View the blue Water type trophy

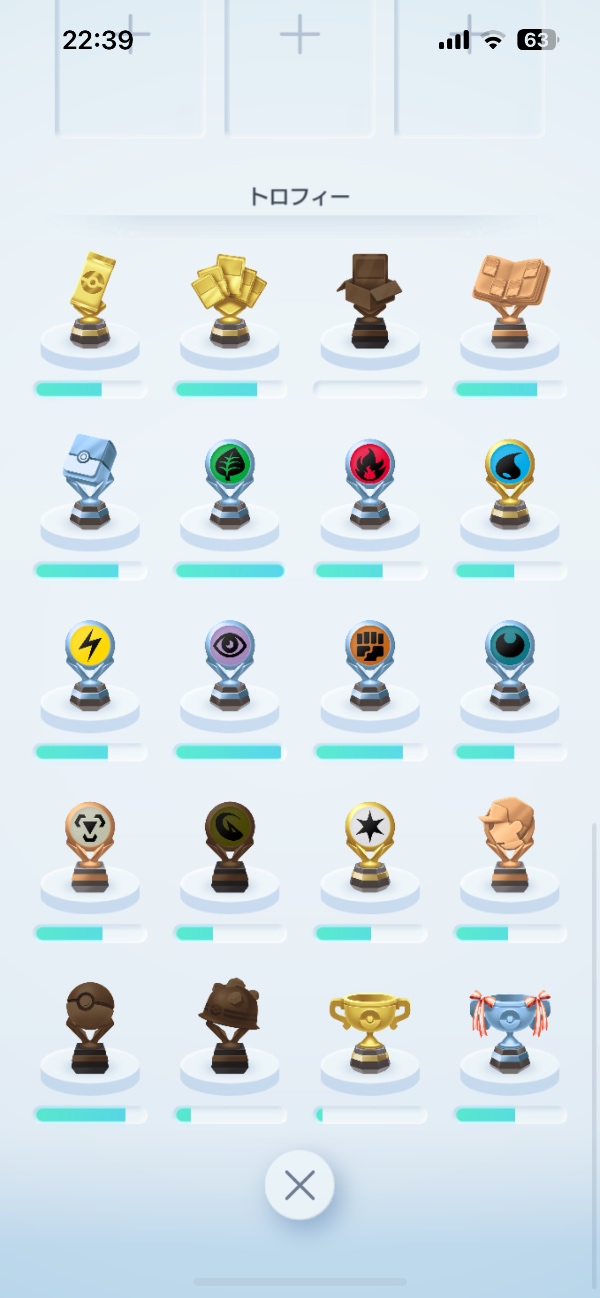(510, 480)
